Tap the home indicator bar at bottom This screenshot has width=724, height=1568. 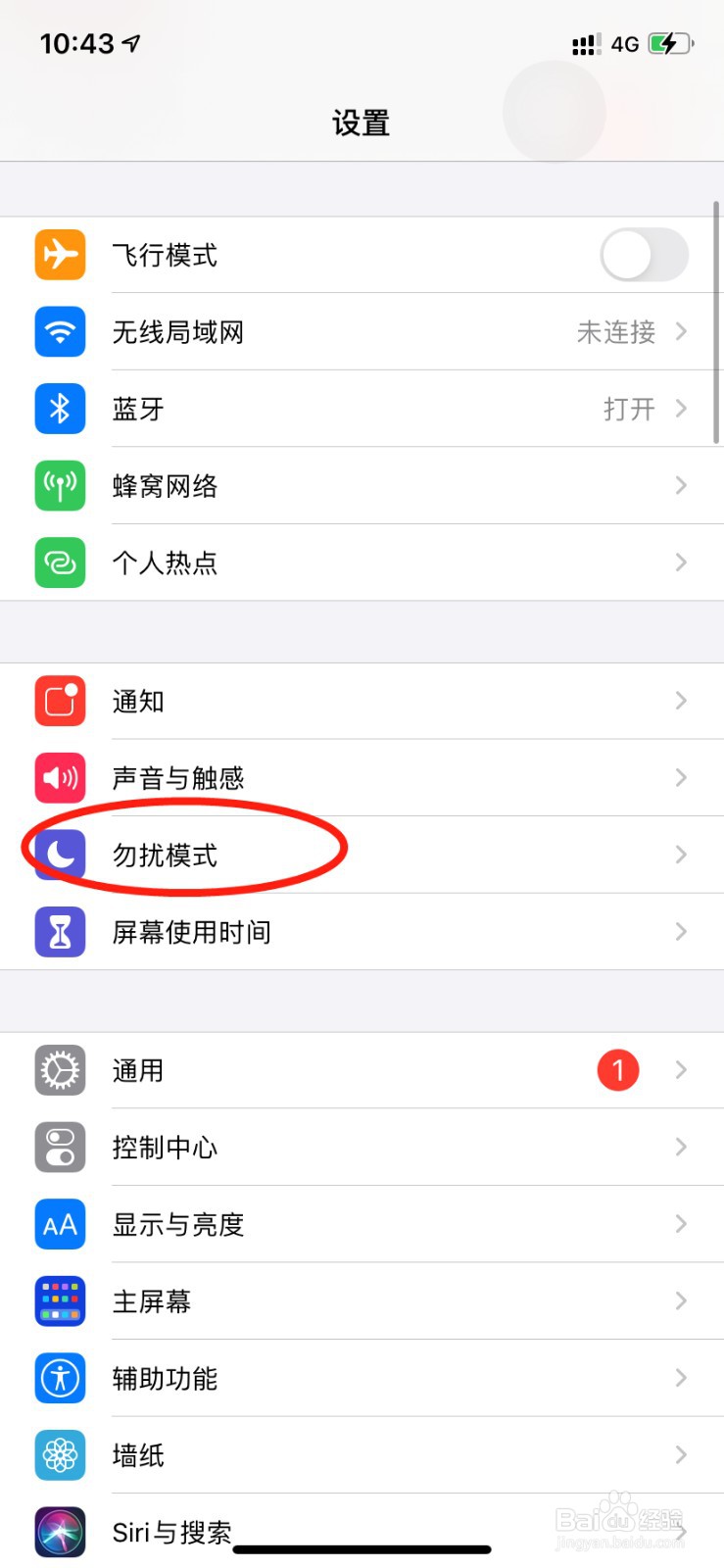tap(362, 1550)
